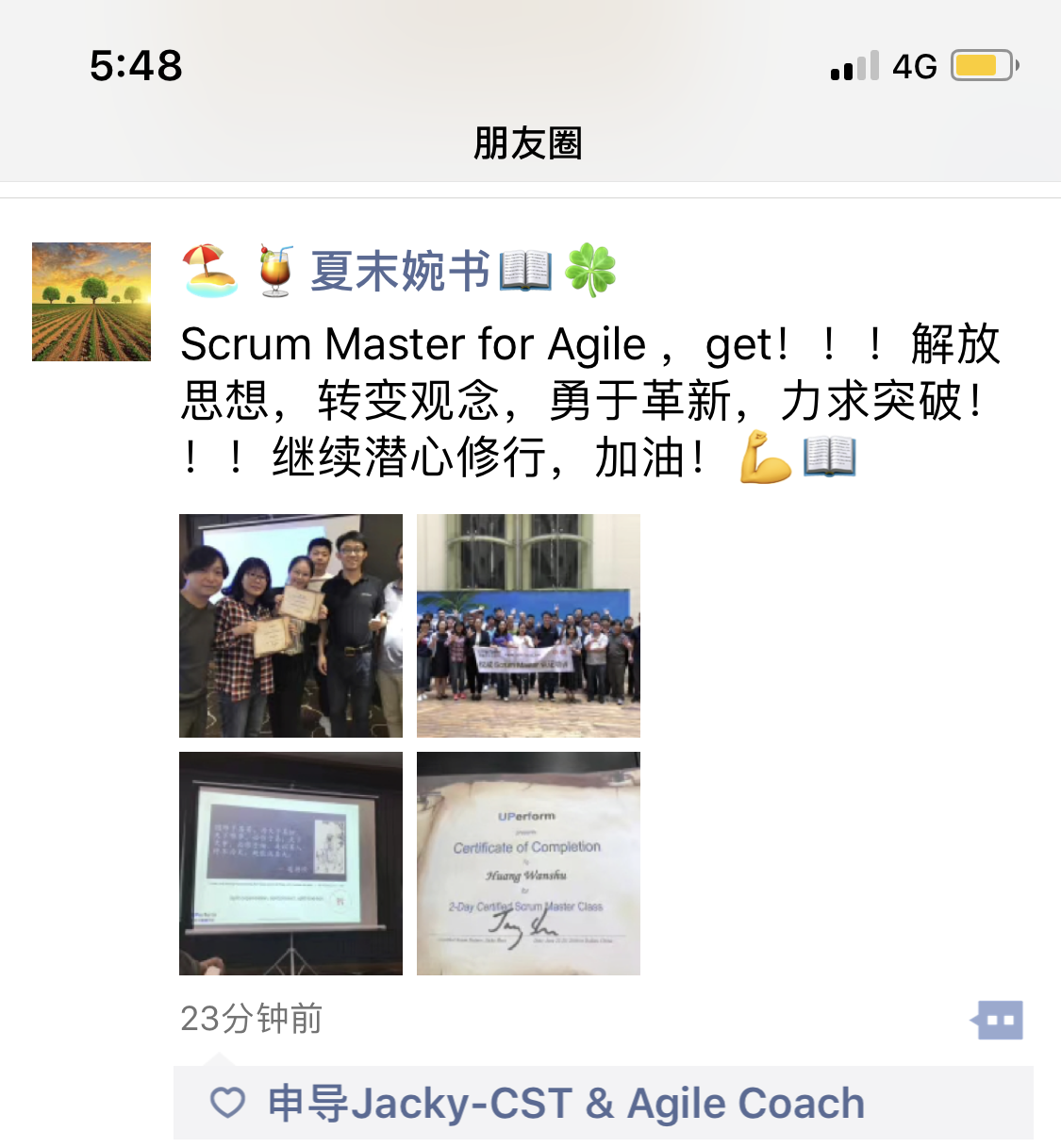Screen dimensions: 1061x1148
Task: Open the poster's farm field avatar
Action: click(x=91, y=302)
